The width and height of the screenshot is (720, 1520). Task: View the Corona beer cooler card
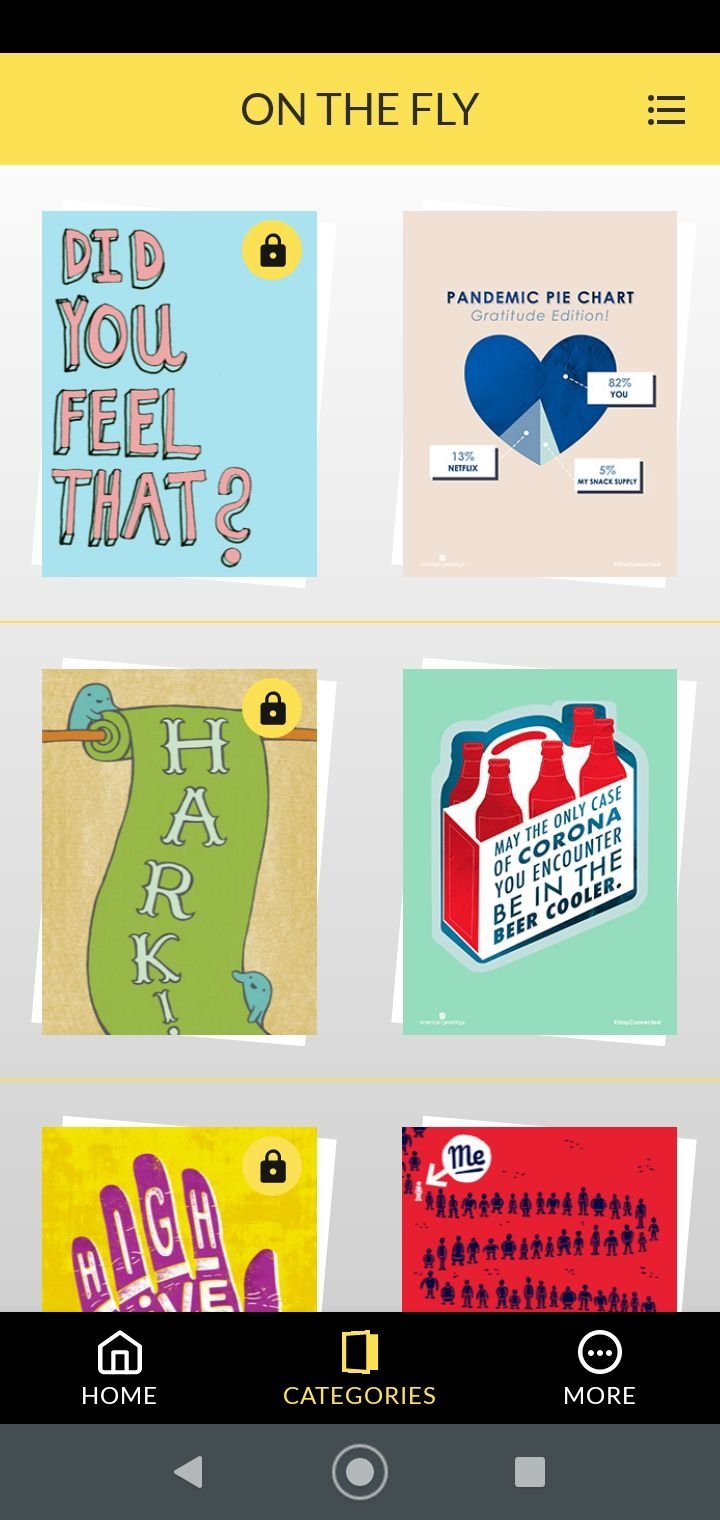point(540,851)
